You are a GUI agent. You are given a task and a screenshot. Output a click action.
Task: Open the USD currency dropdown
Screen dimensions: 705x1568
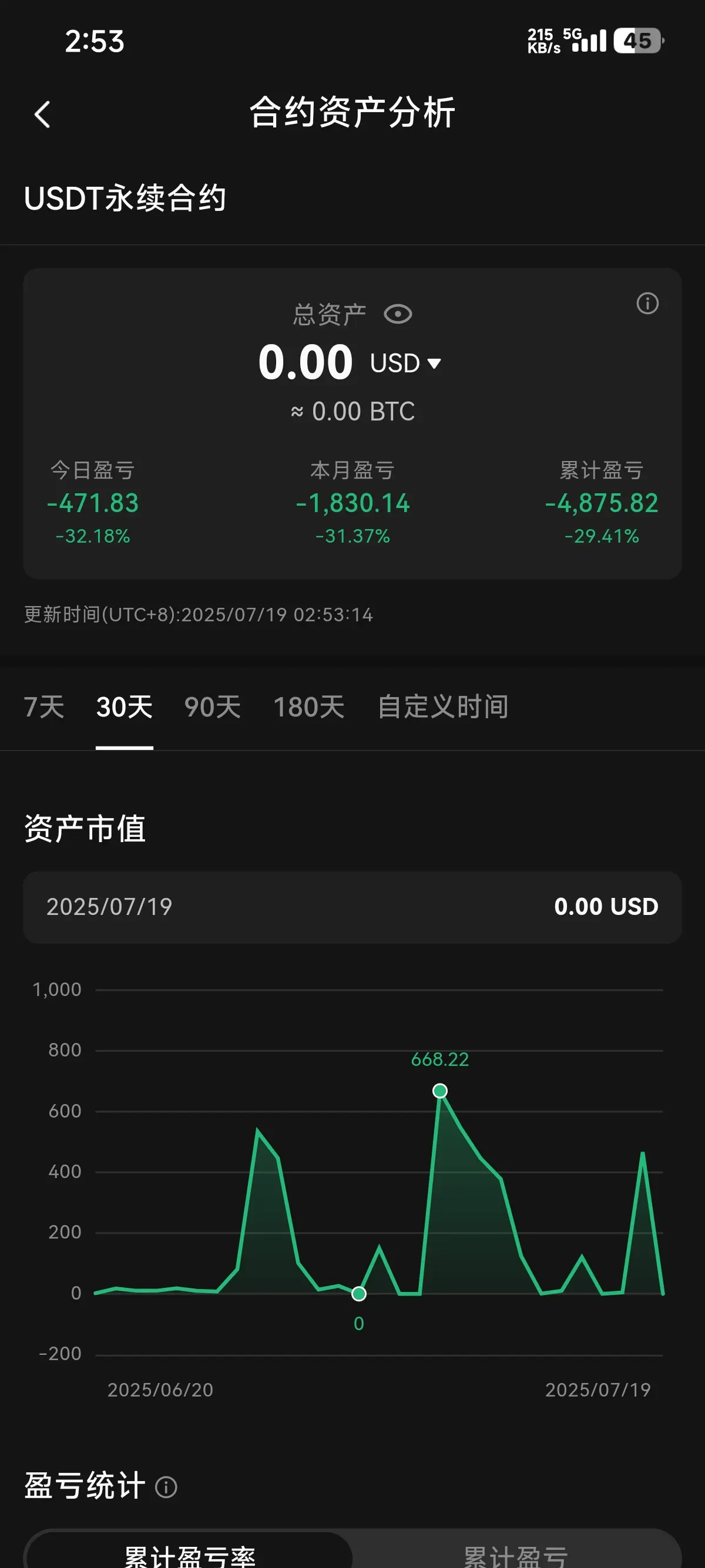[x=405, y=364]
